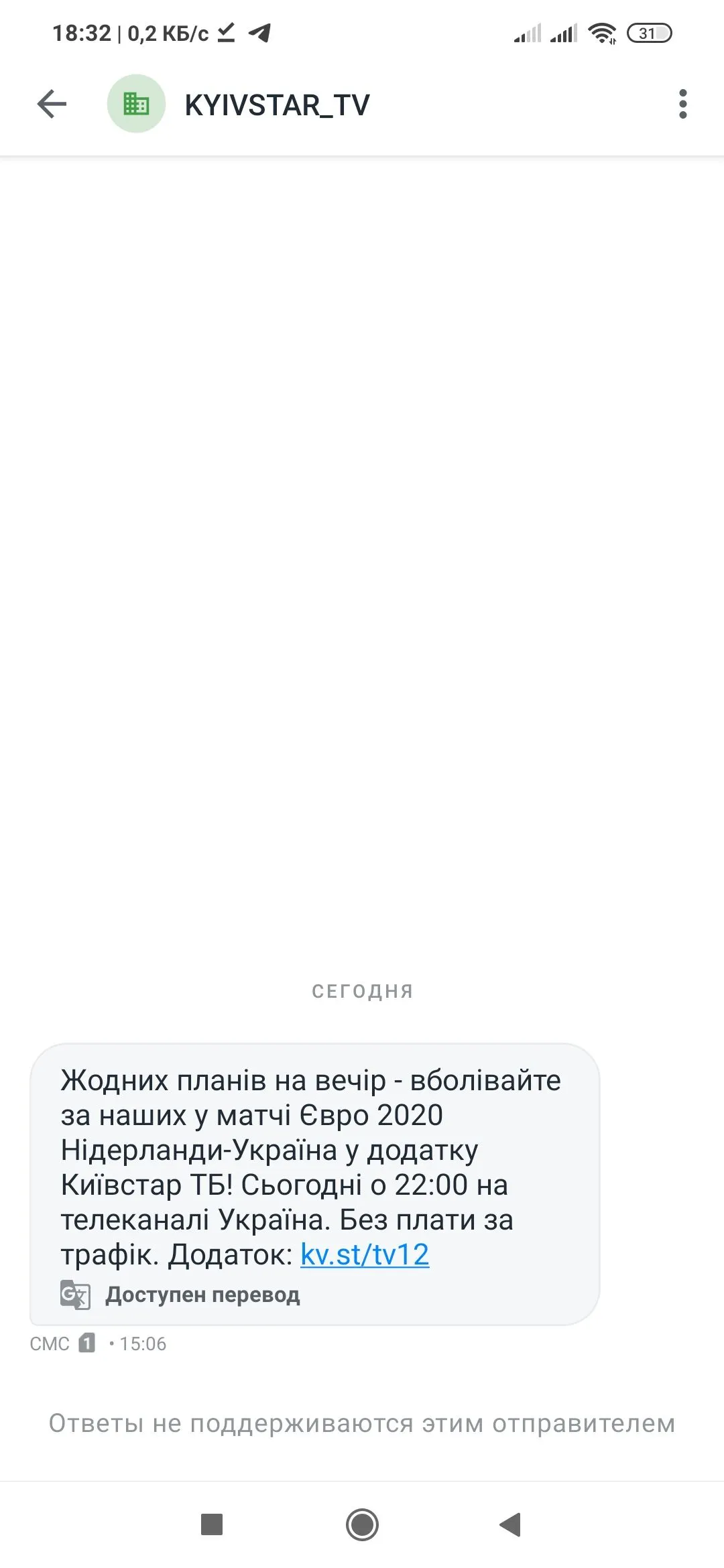Tap "Доступен перевод" to translate the message

(202, 1295)
